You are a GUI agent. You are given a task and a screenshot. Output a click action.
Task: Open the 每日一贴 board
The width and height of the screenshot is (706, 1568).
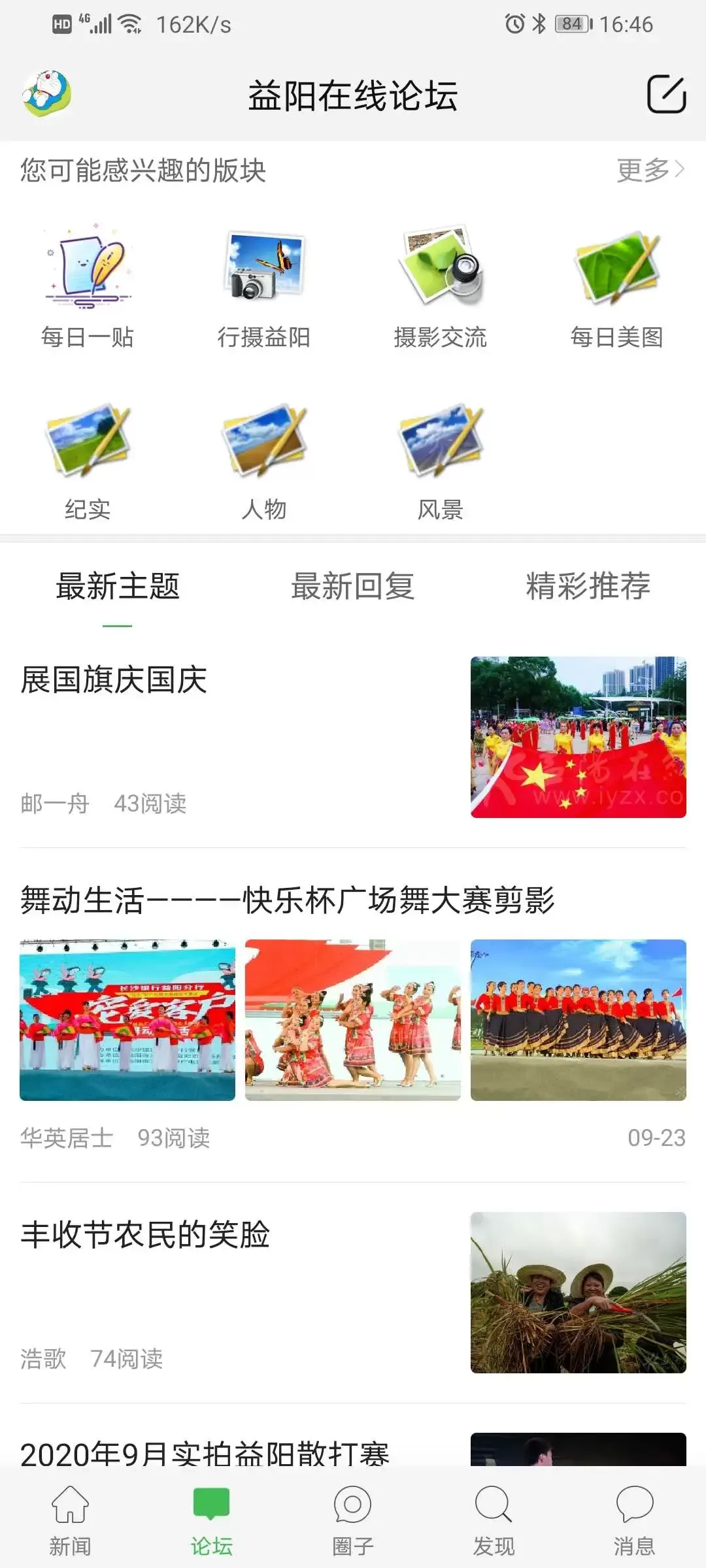click(x=88, y=288)
